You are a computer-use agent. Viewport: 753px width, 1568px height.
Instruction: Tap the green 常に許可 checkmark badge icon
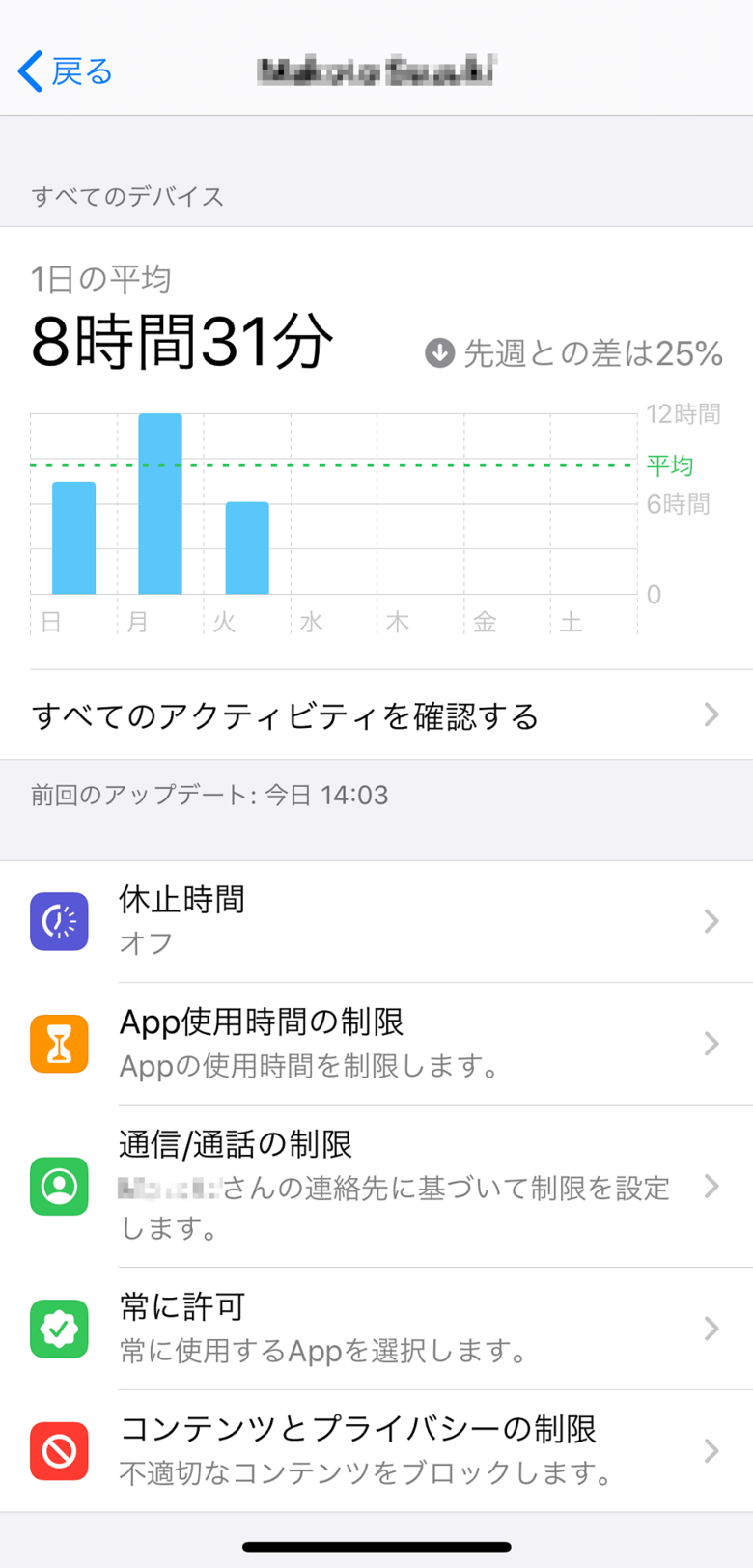[59, 1328]
